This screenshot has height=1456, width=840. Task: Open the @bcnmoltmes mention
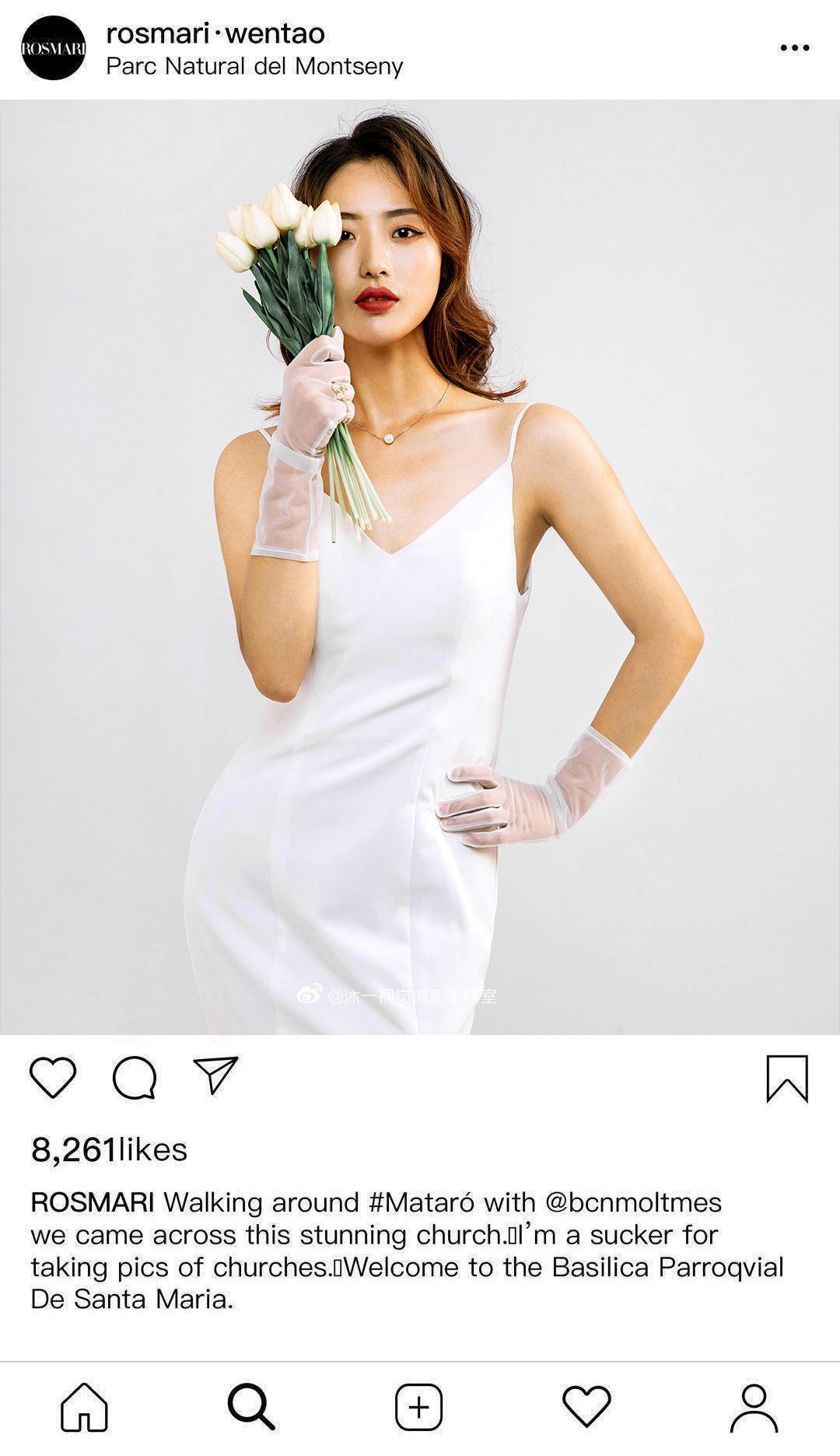634,1202
